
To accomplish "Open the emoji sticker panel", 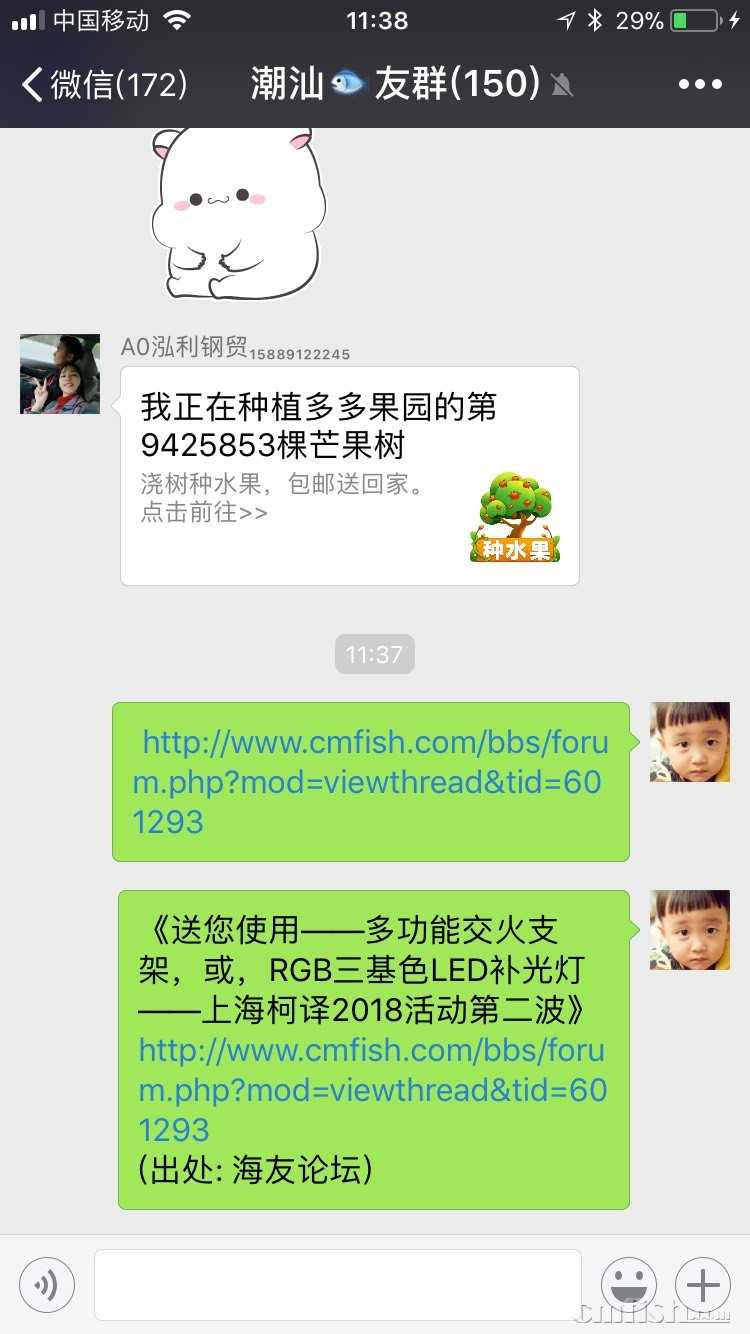I will (x=628, y=1284).
